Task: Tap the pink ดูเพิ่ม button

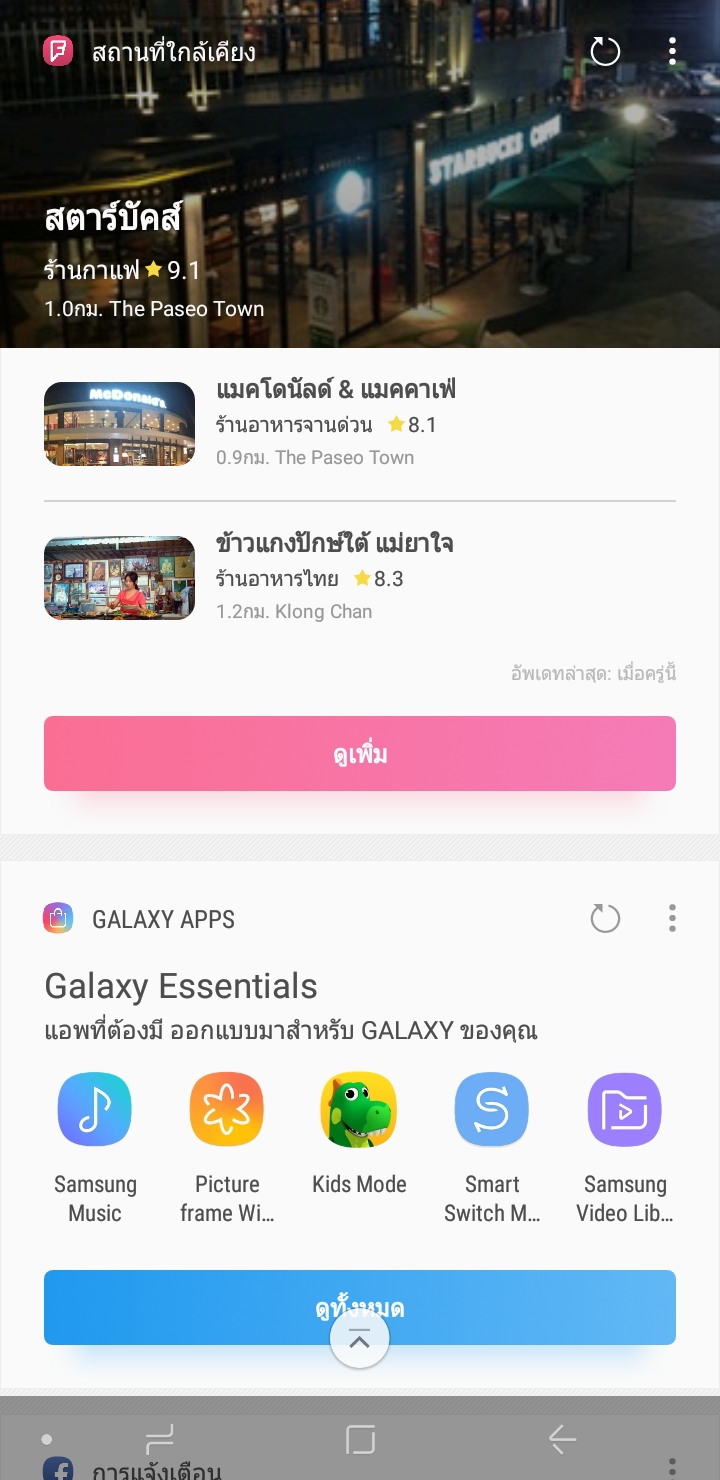Action: click(x=360, y=753)
